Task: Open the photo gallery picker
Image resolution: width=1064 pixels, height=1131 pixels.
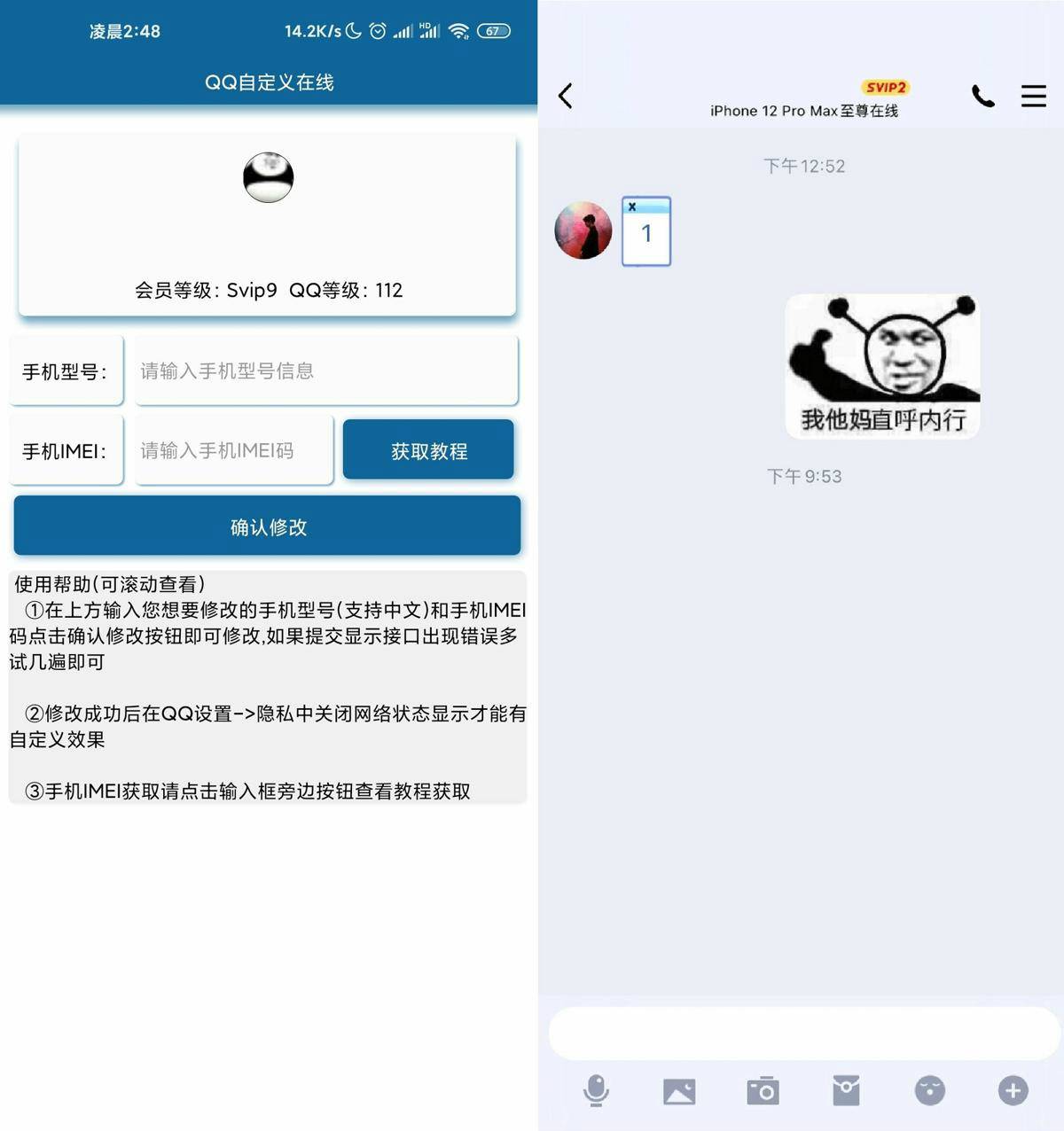Action: pos(679,1090)
